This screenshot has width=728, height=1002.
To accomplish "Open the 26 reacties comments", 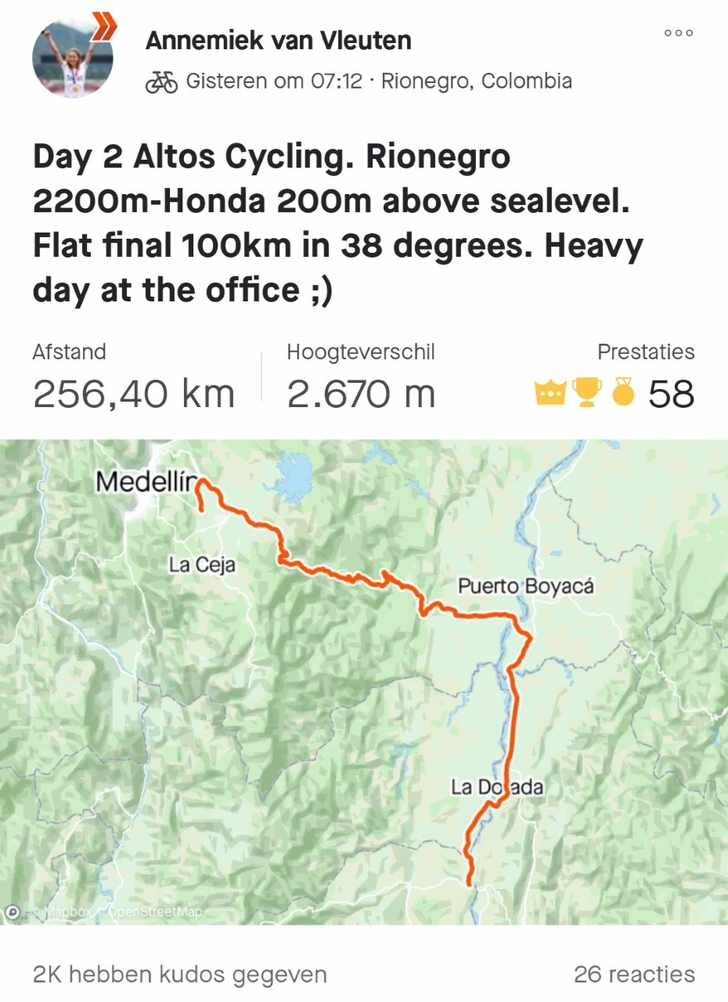I will [634, 973].
